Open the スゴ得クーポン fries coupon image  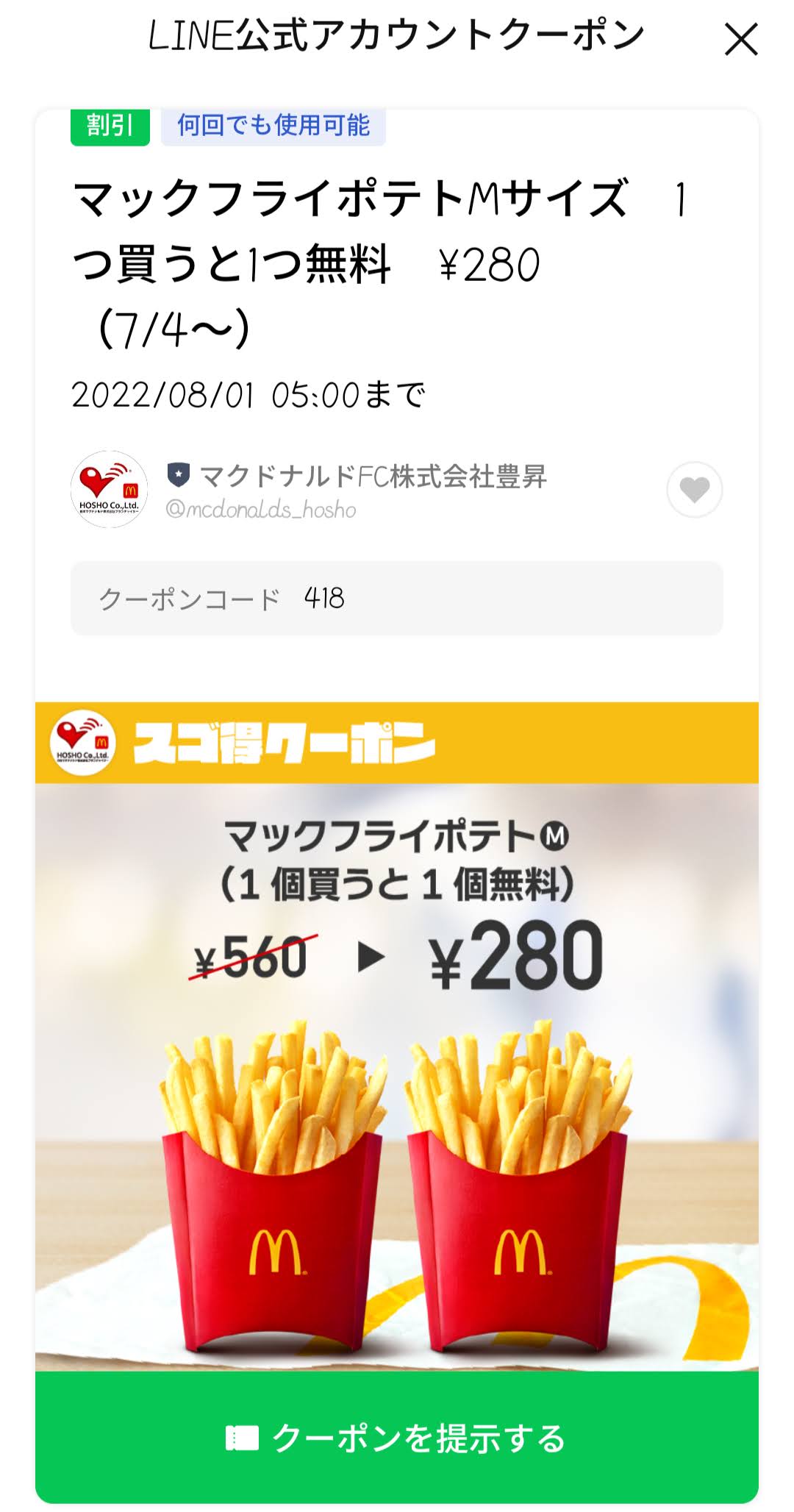(x=397, y=1037)
